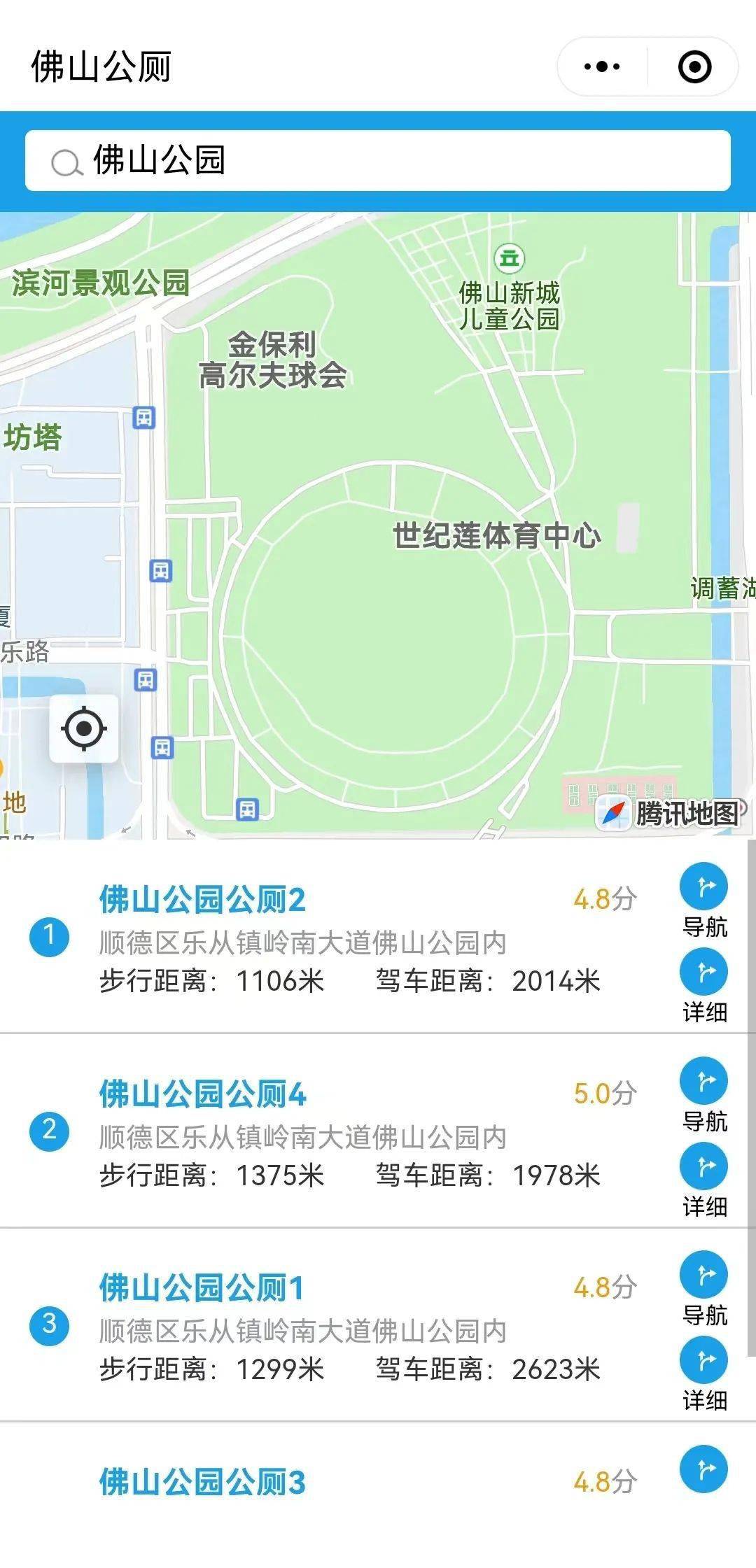
Task: Tap the navigation icon beside 佛山公园公厕3
Action: 704,1469
